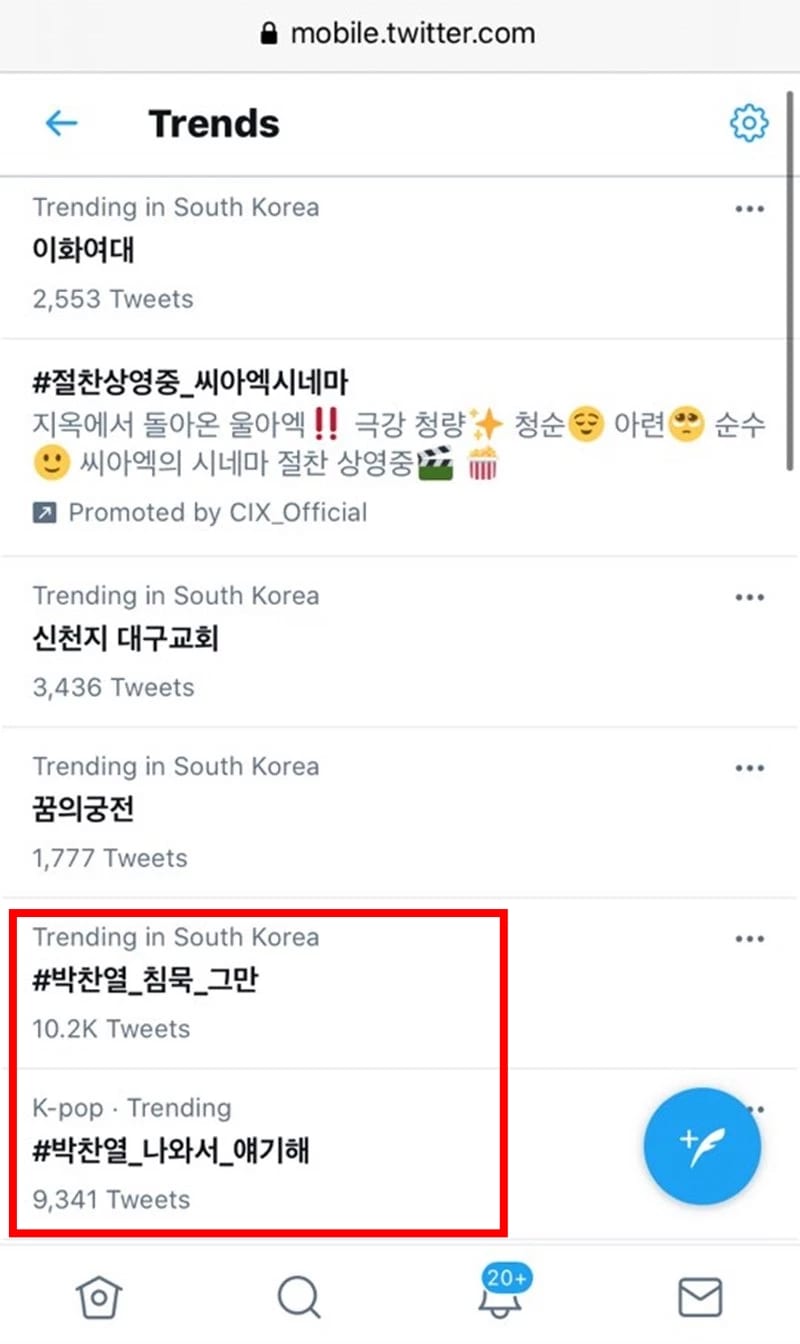
Task: Switch to the Search tab
Action: point(298,1298)
